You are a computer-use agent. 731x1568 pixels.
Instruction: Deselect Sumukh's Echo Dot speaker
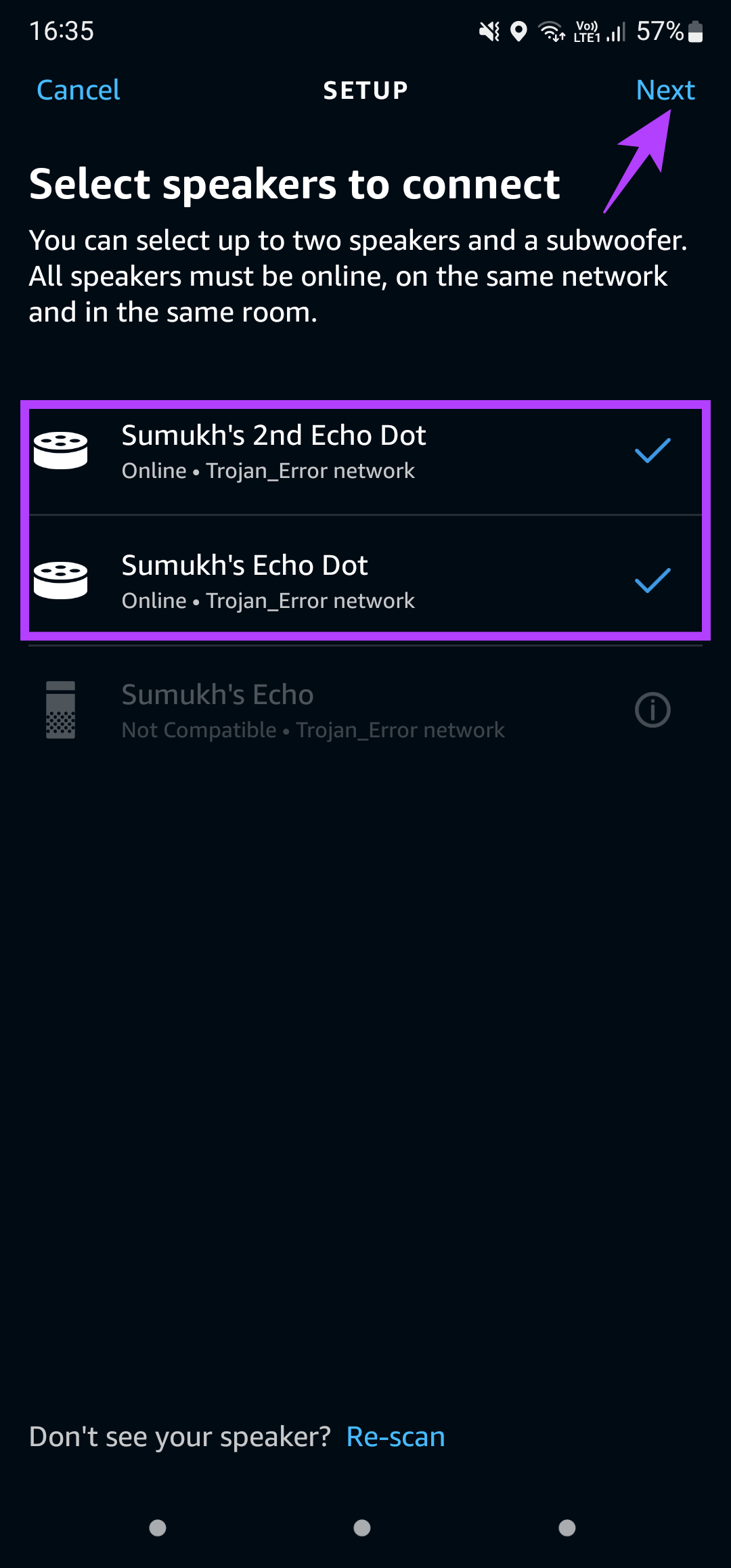point(365,581)
